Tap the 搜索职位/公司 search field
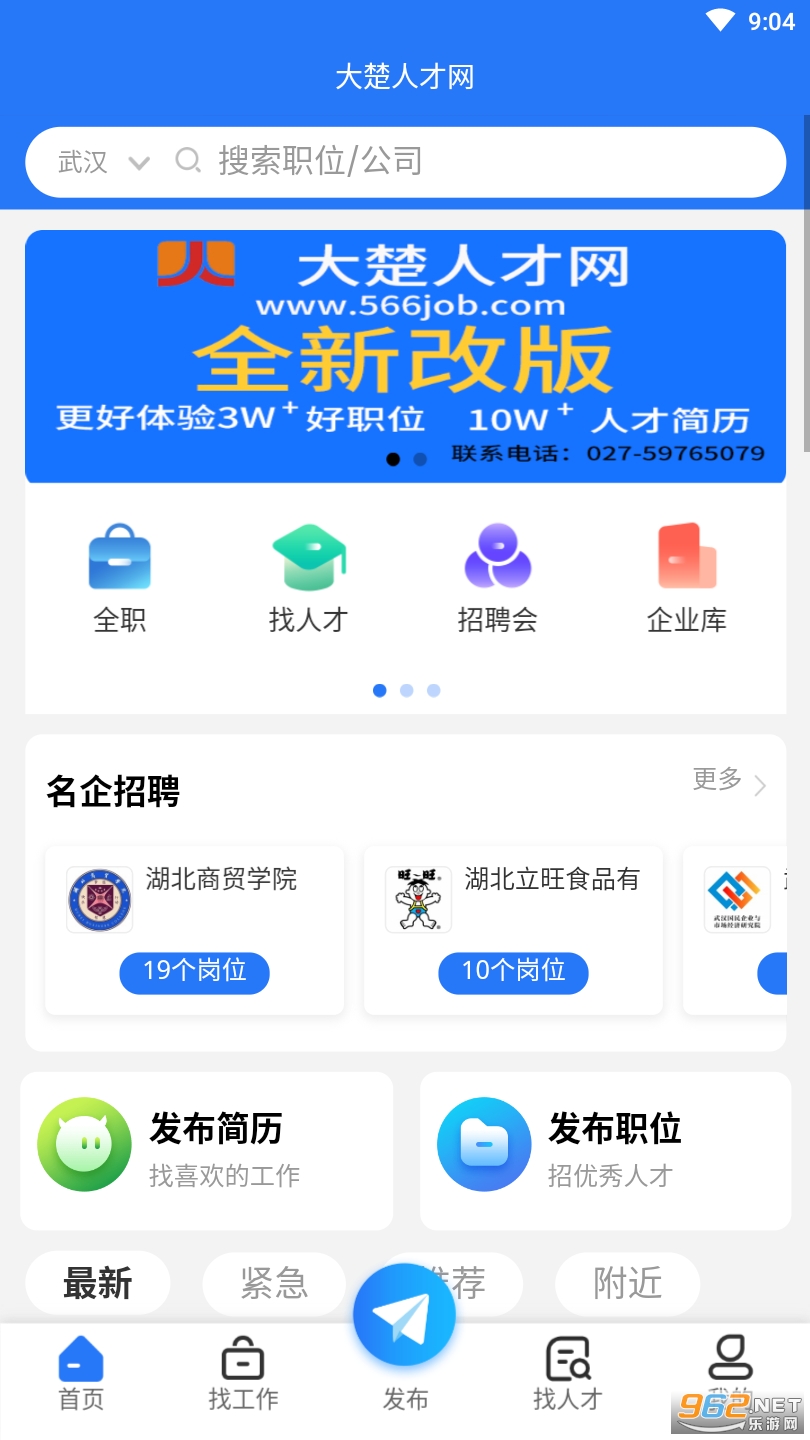810x1440 pixels. (x=480, y=162)
